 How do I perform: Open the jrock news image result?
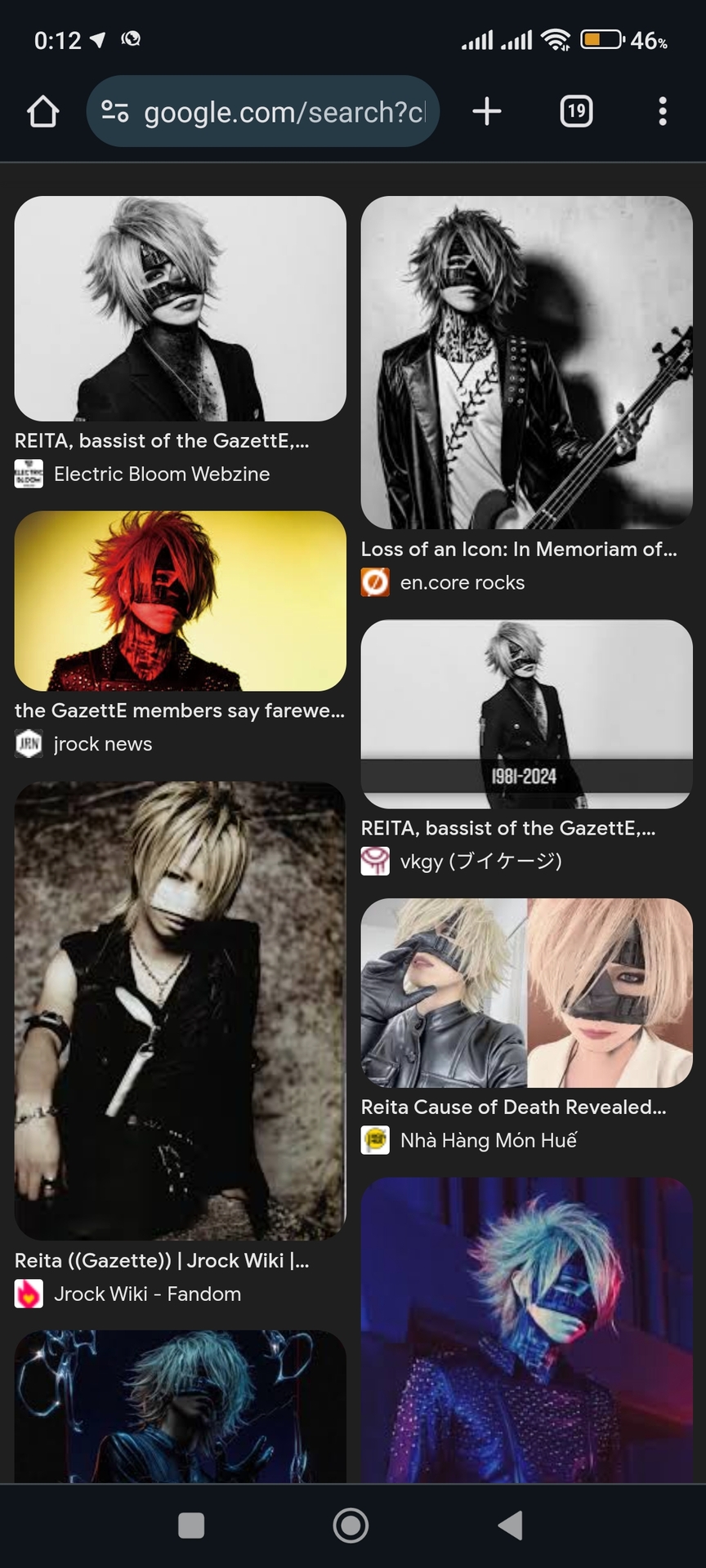tap(180, 601)
